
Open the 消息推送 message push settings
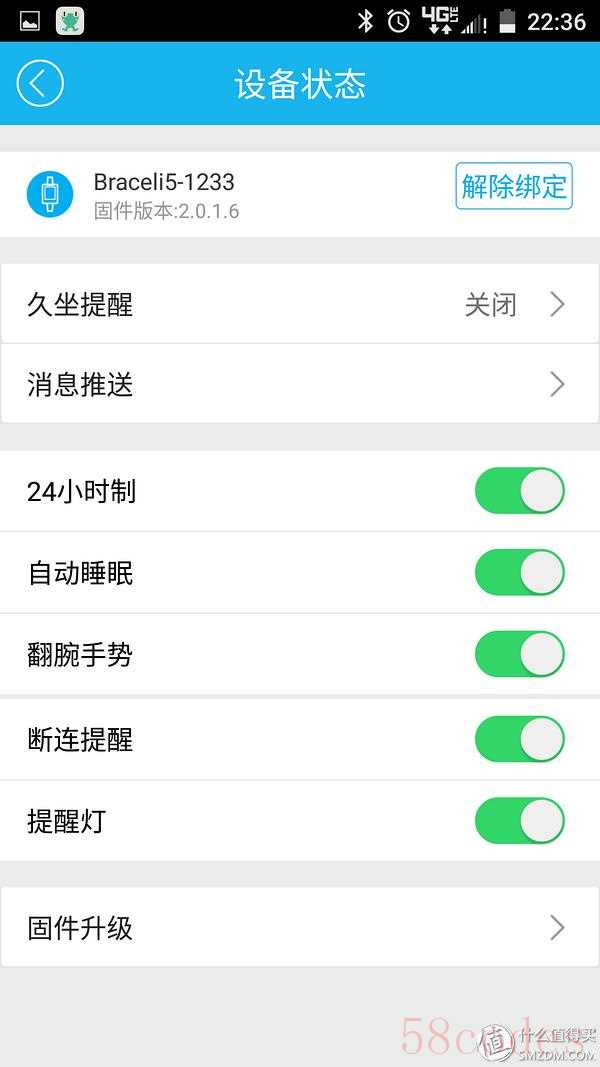tap(300, 384)
